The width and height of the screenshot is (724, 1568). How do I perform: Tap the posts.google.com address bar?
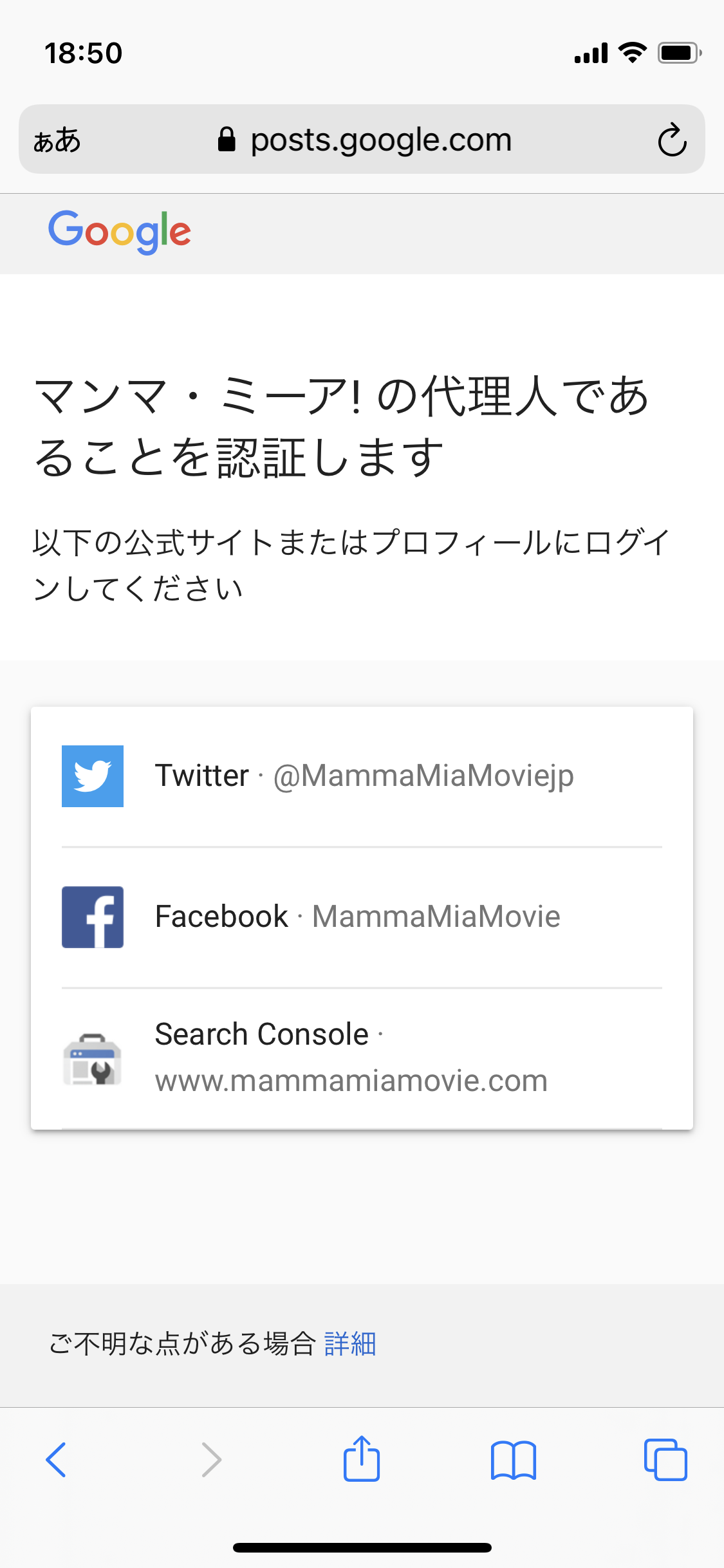coord(364,140)
